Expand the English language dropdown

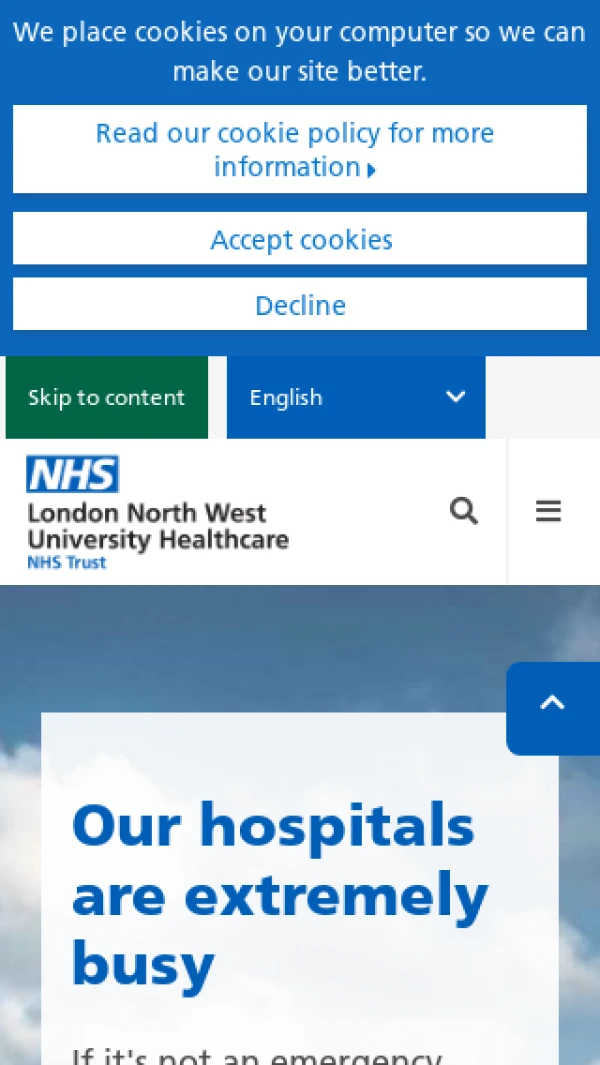click(x=355, y=397)
